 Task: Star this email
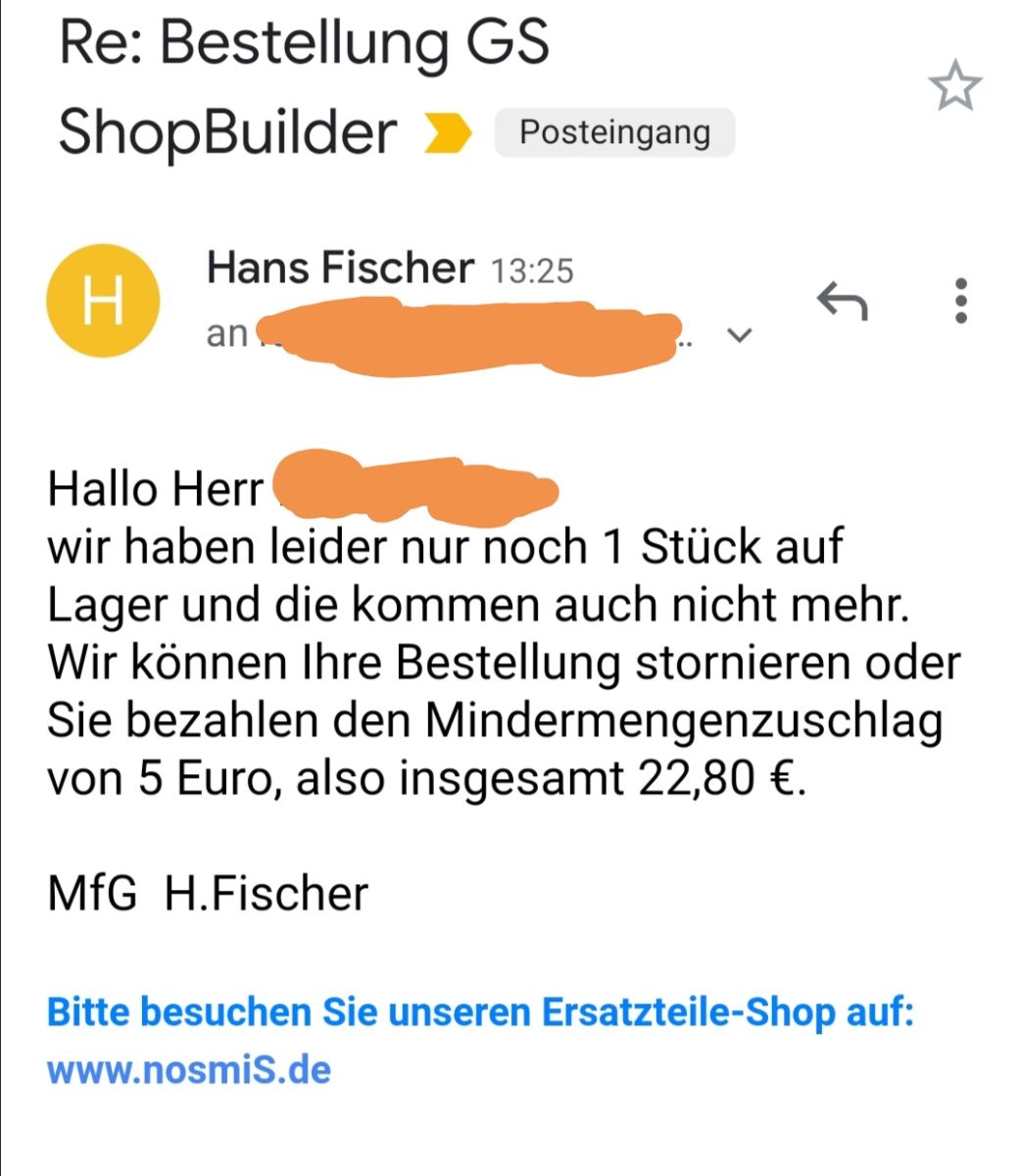point(953,86)
